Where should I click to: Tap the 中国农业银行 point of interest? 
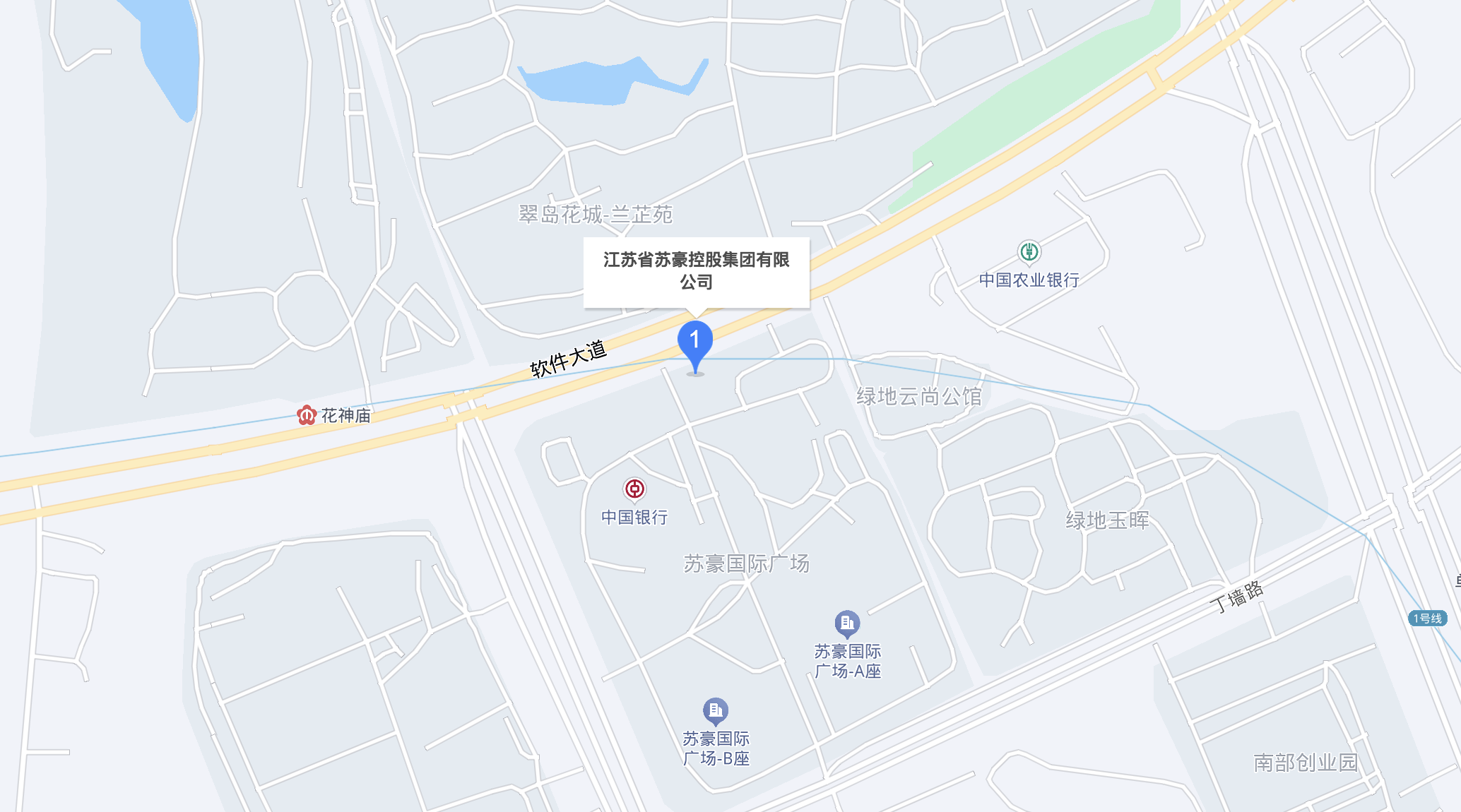pyautogui.click(x=1029, y=251)
